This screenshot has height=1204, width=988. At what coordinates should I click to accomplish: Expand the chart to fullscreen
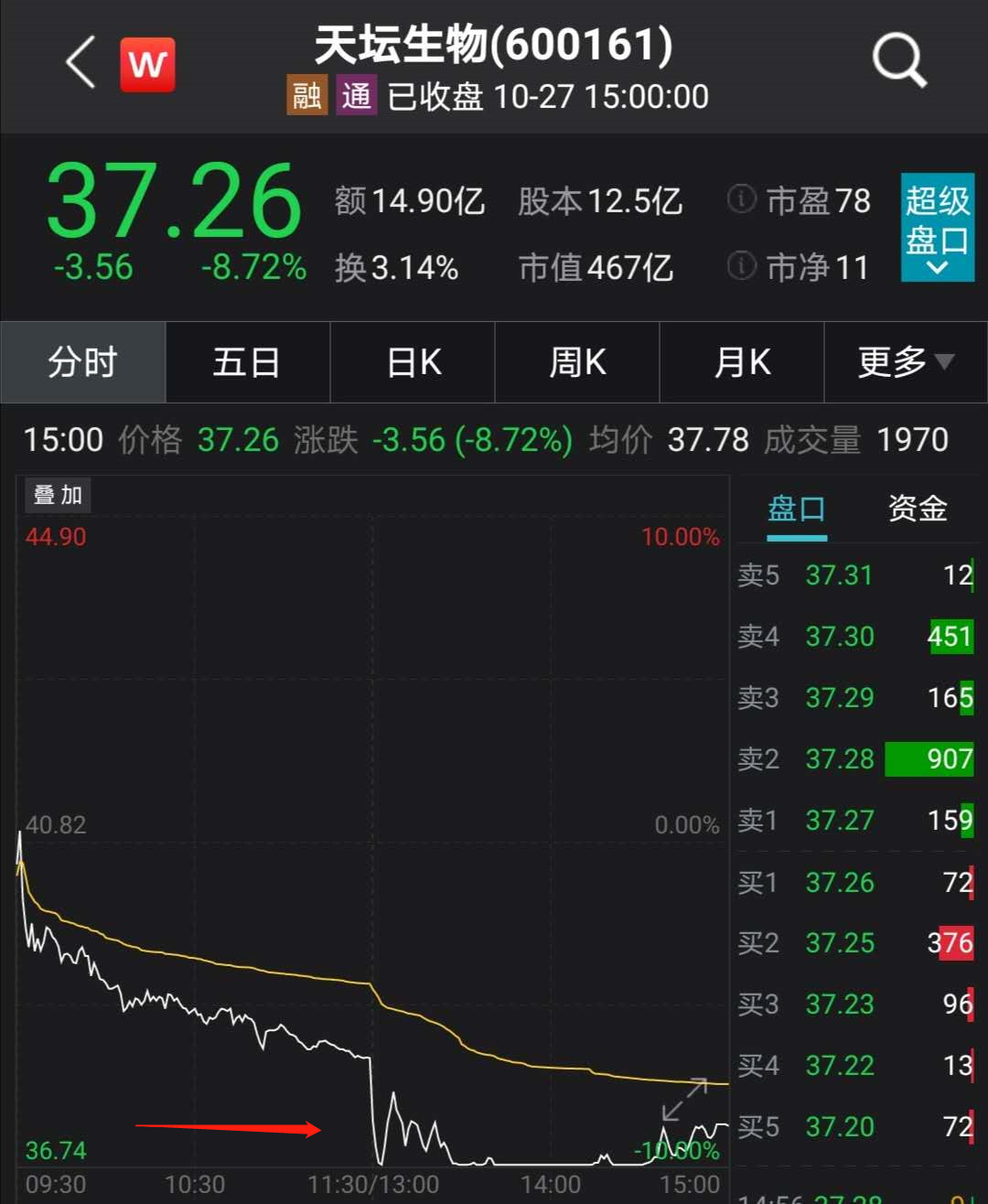click(685, 1099)
